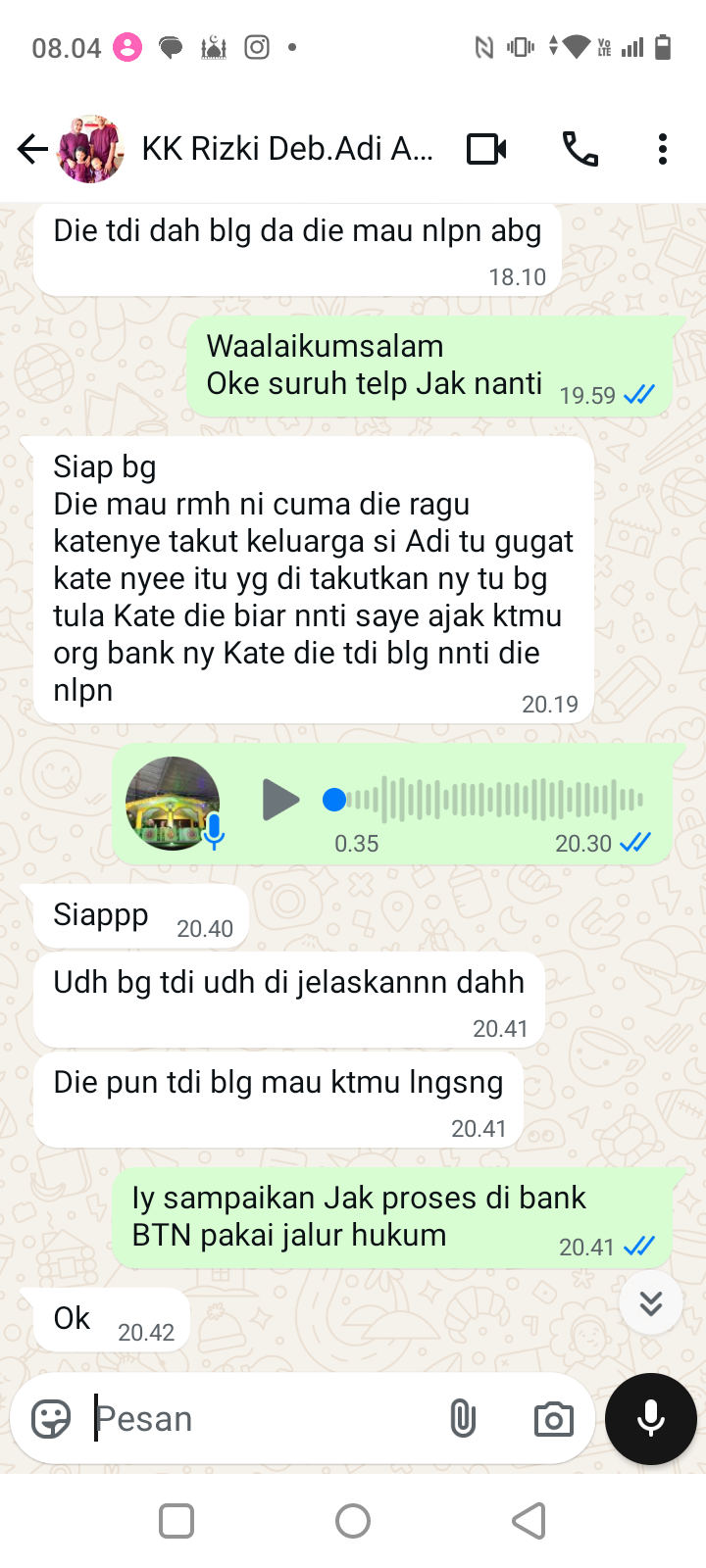Open the camera from the message bar
The height and width of the screenshot is (1568, 706).
click(x=553, y=1418)
